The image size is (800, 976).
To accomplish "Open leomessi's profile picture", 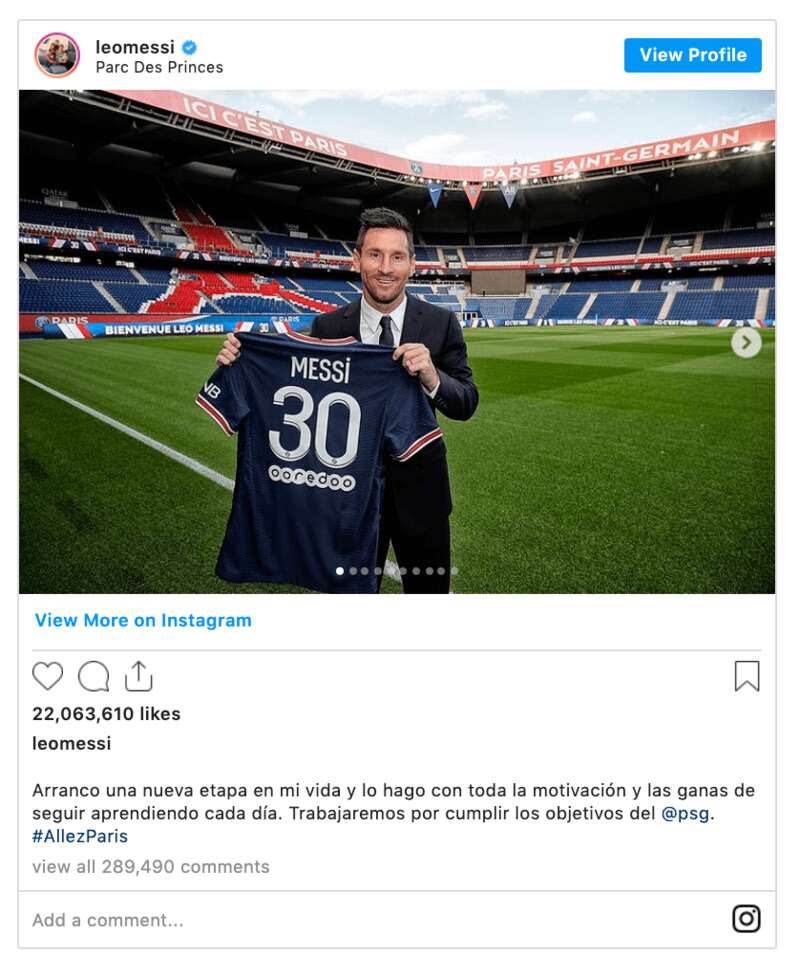I will (x=57, y=55).
